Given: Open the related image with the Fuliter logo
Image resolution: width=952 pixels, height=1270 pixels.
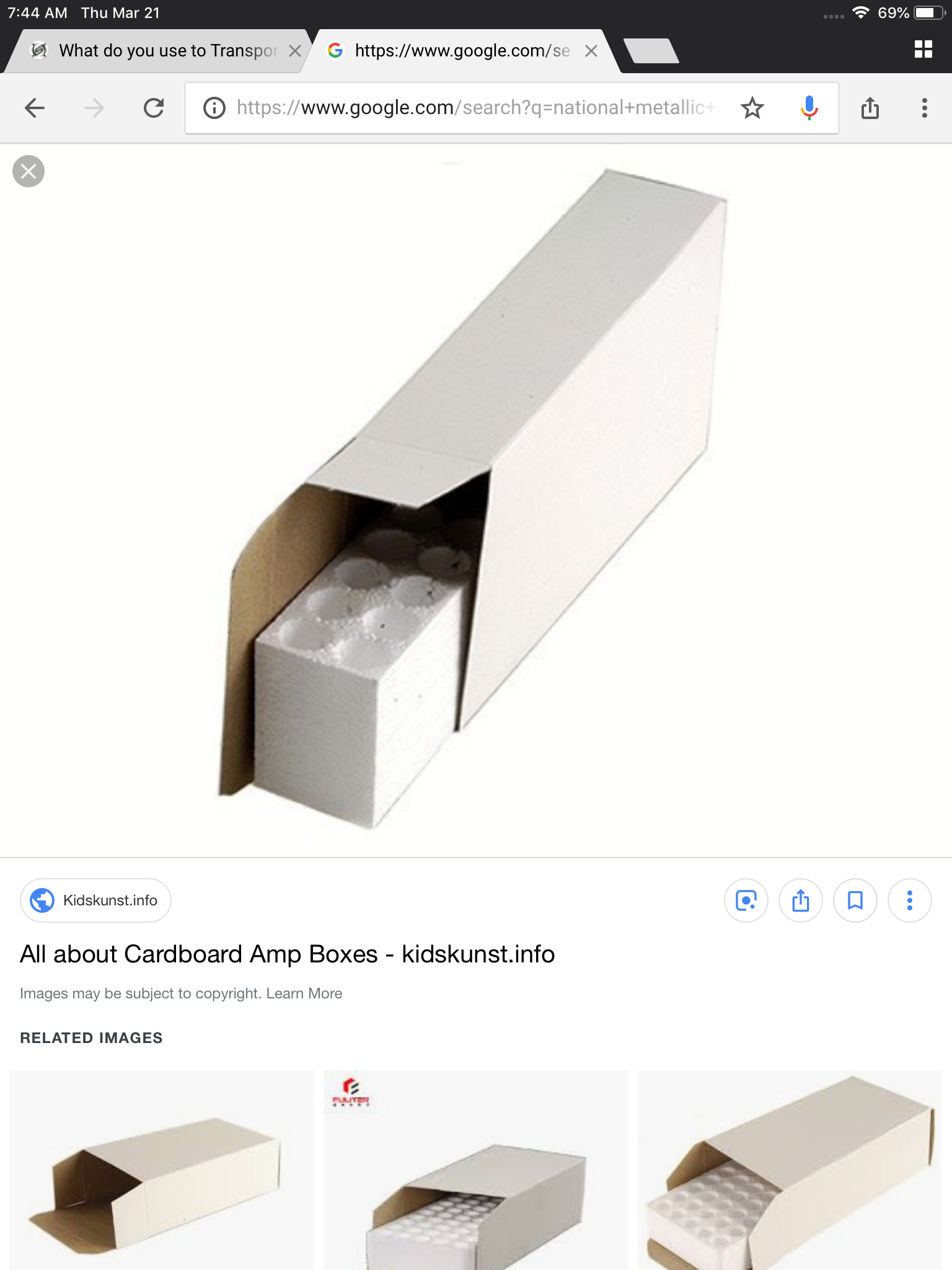Looking at the screenshot, I should tap(476, 1172).
